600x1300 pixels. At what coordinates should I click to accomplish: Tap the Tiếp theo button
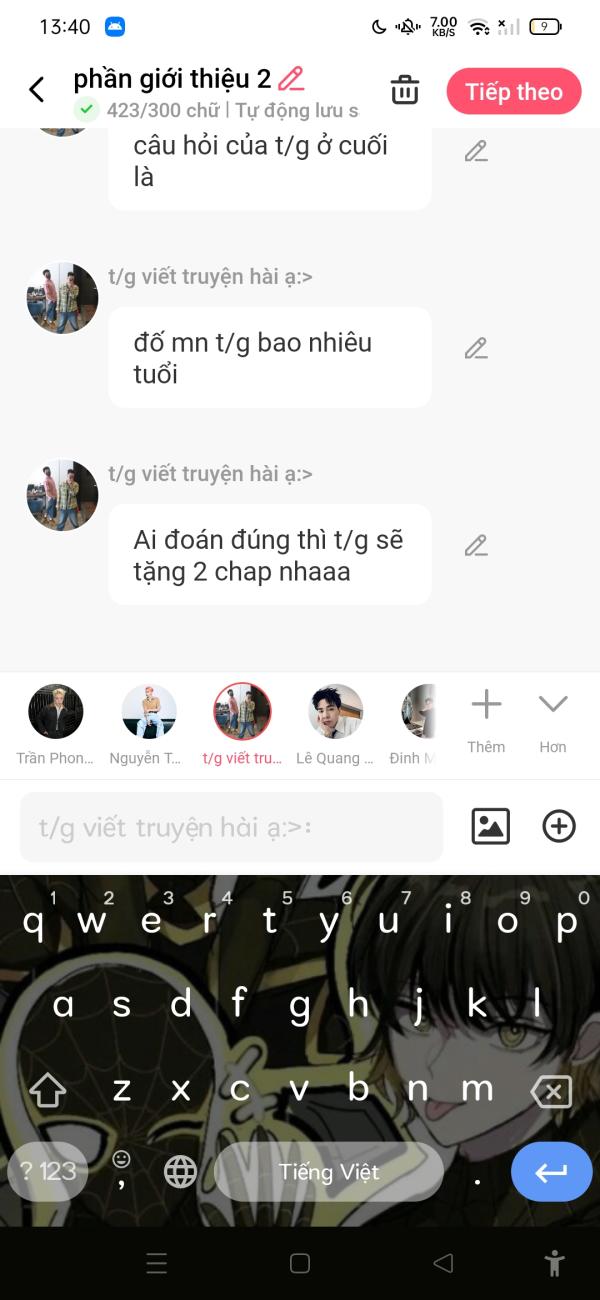(514, 92)
